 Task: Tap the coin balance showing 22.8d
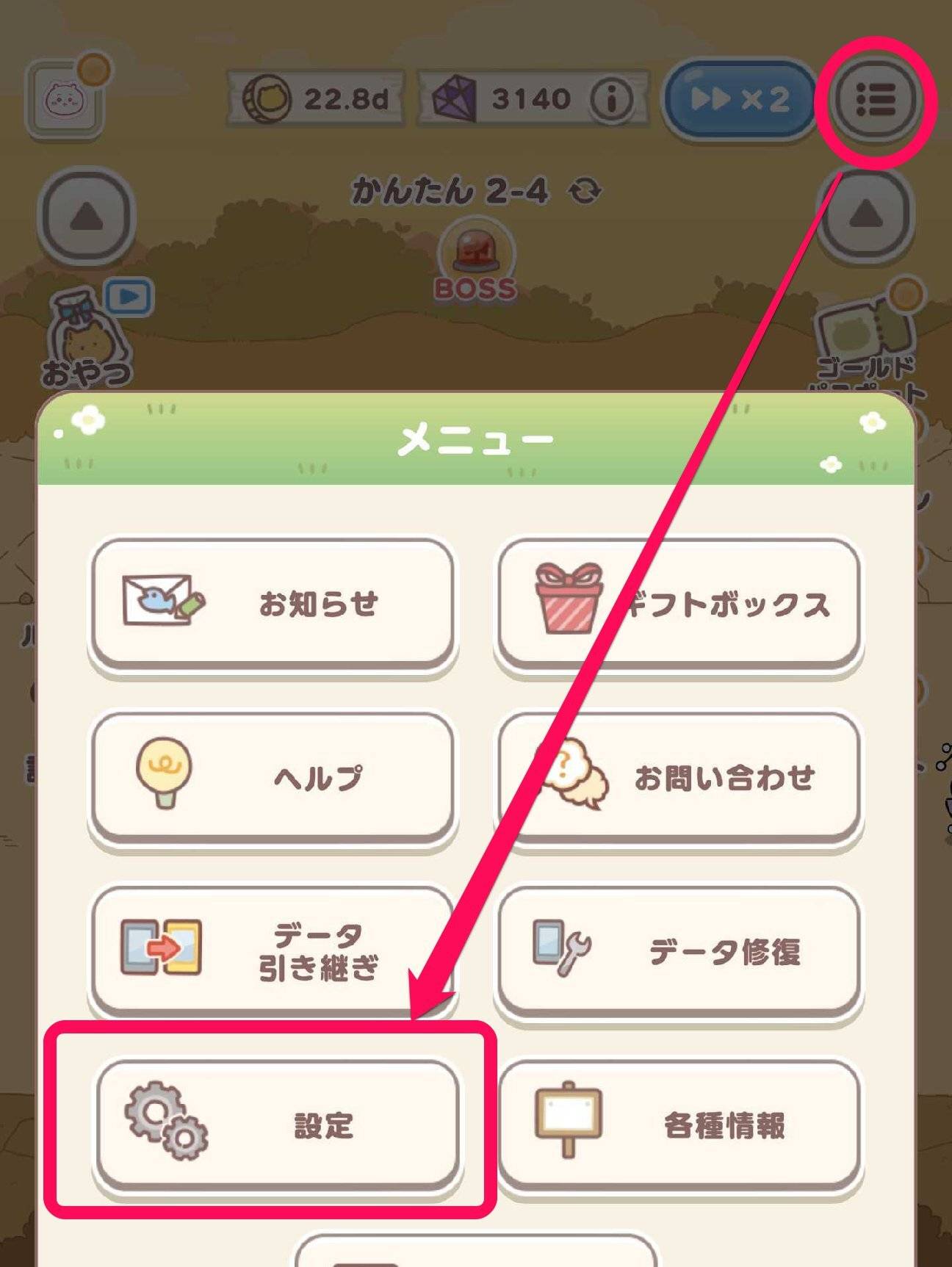[x=316, y=99]
